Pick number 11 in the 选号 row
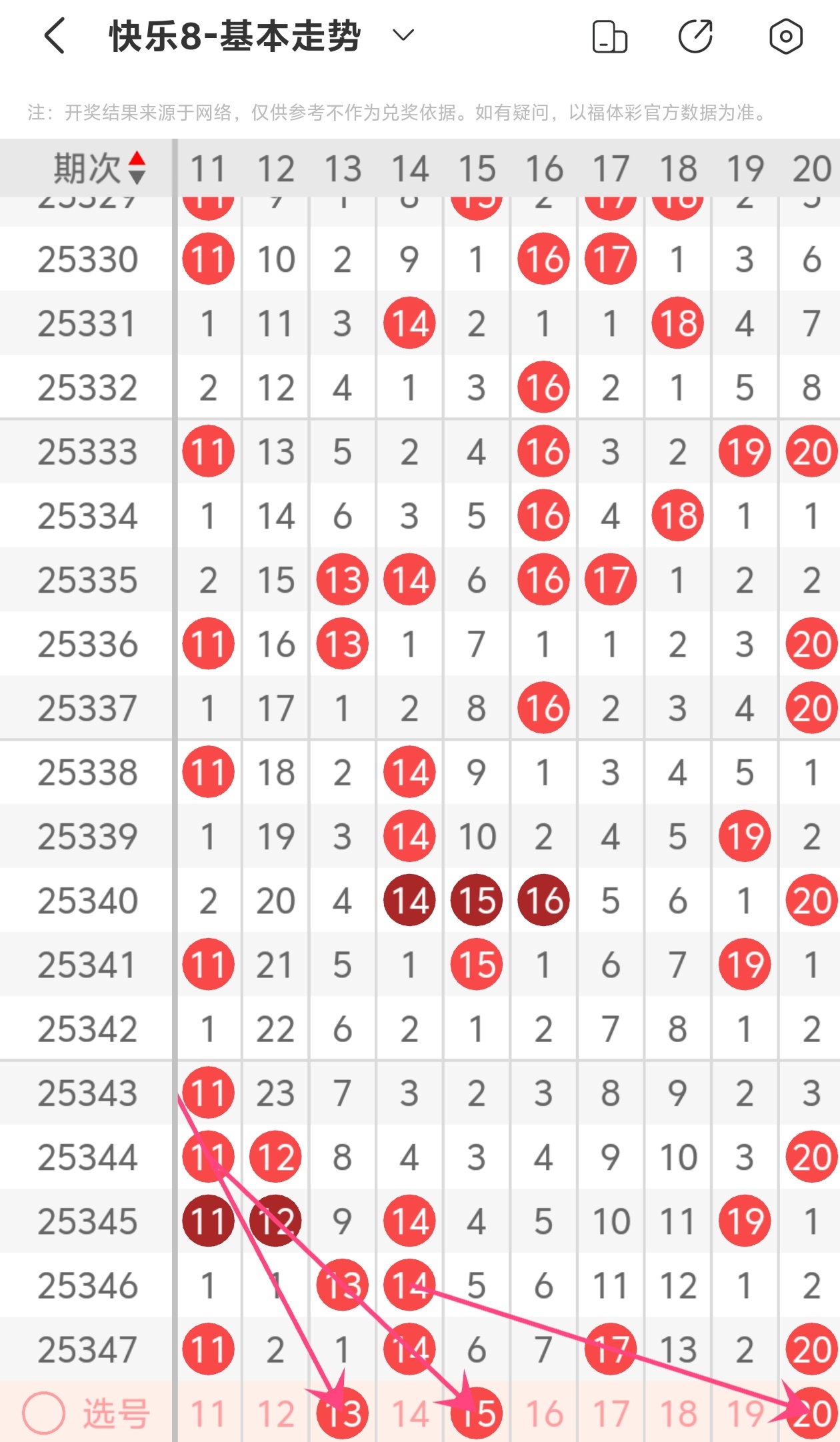The width and height of the screenshot is (840, 1442). pos(208,1413)
